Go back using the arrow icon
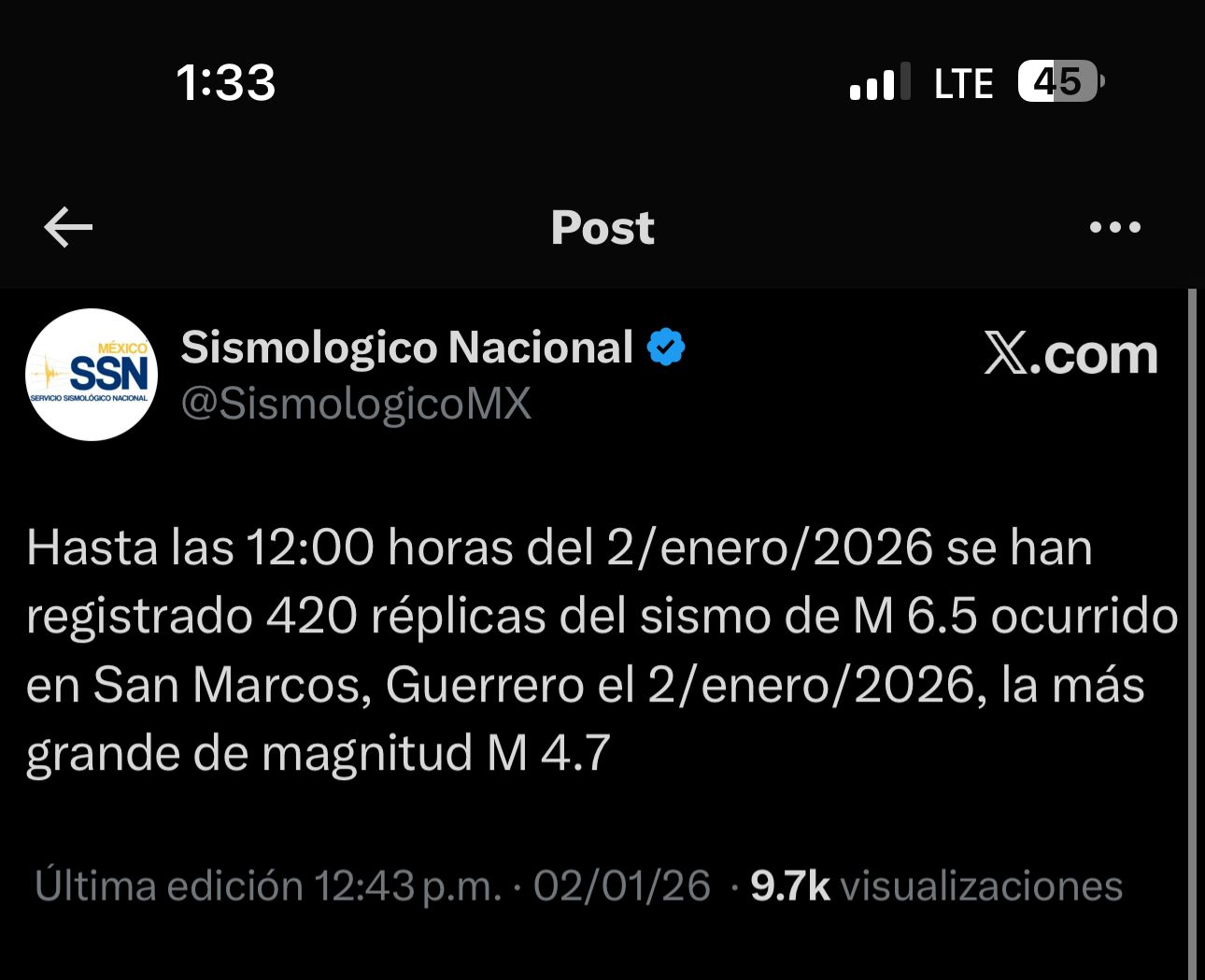The image size is (1205, 980). pos(68,227)
